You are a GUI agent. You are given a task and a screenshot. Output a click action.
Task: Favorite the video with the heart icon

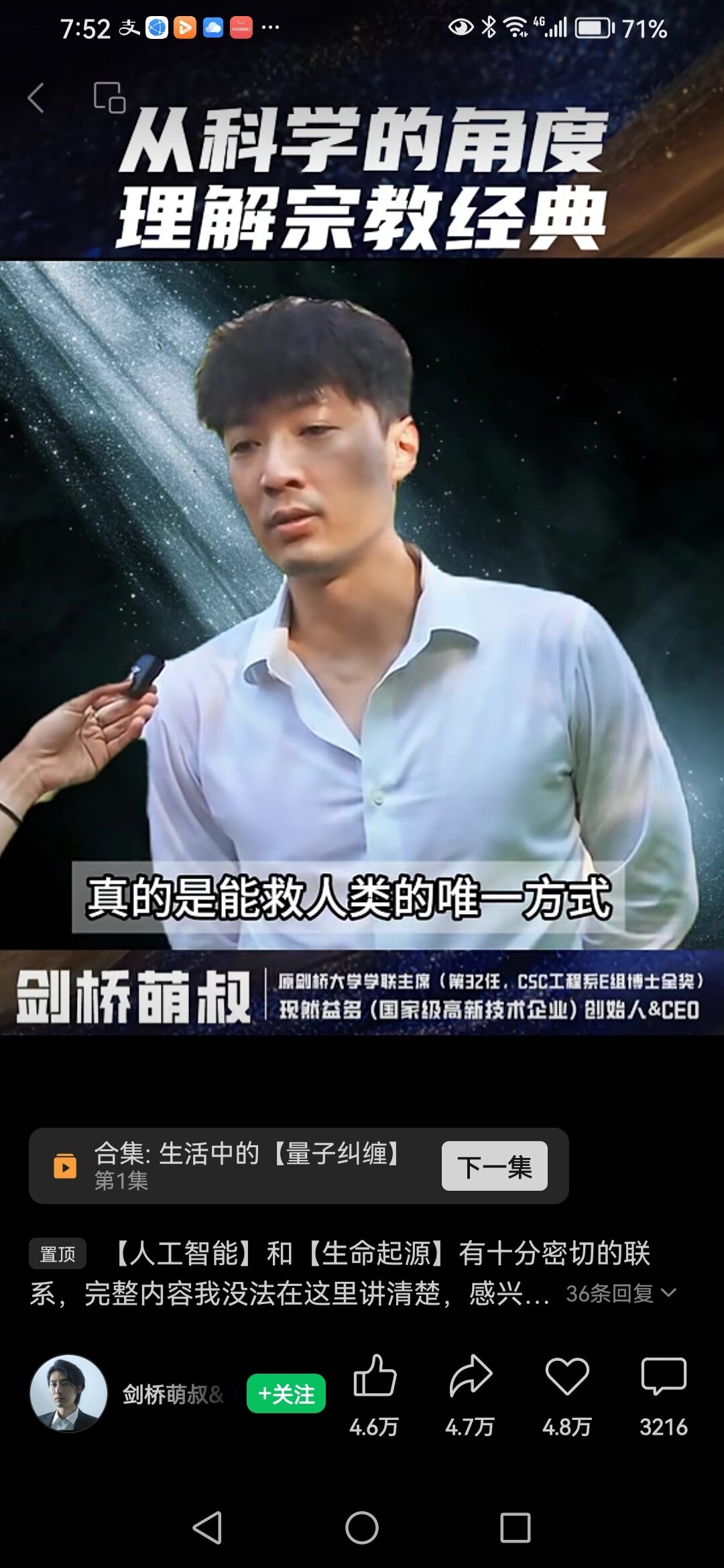[567, 1376]
